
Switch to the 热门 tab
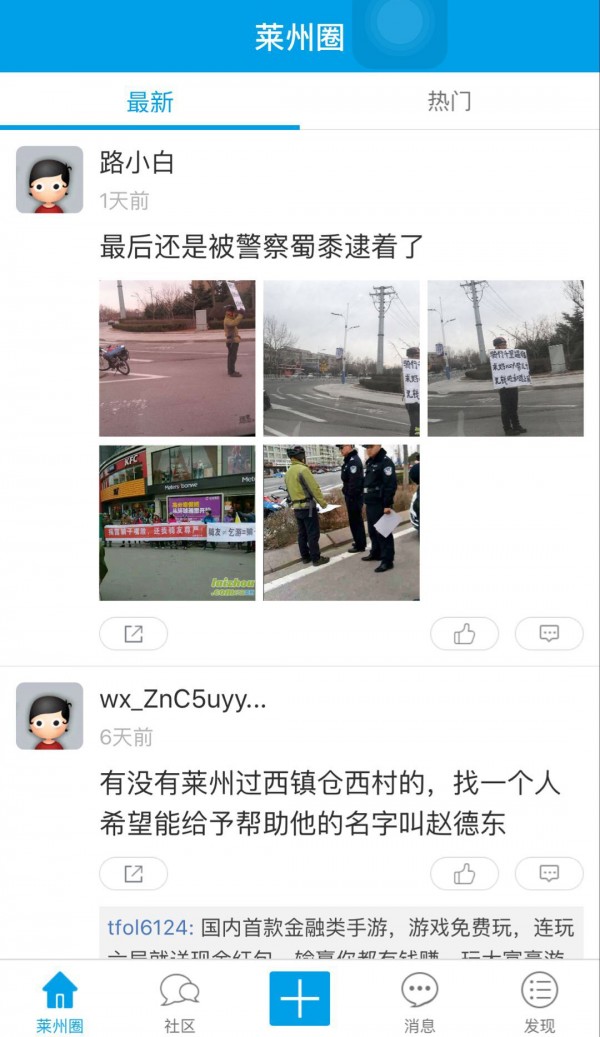click(449, 101)
